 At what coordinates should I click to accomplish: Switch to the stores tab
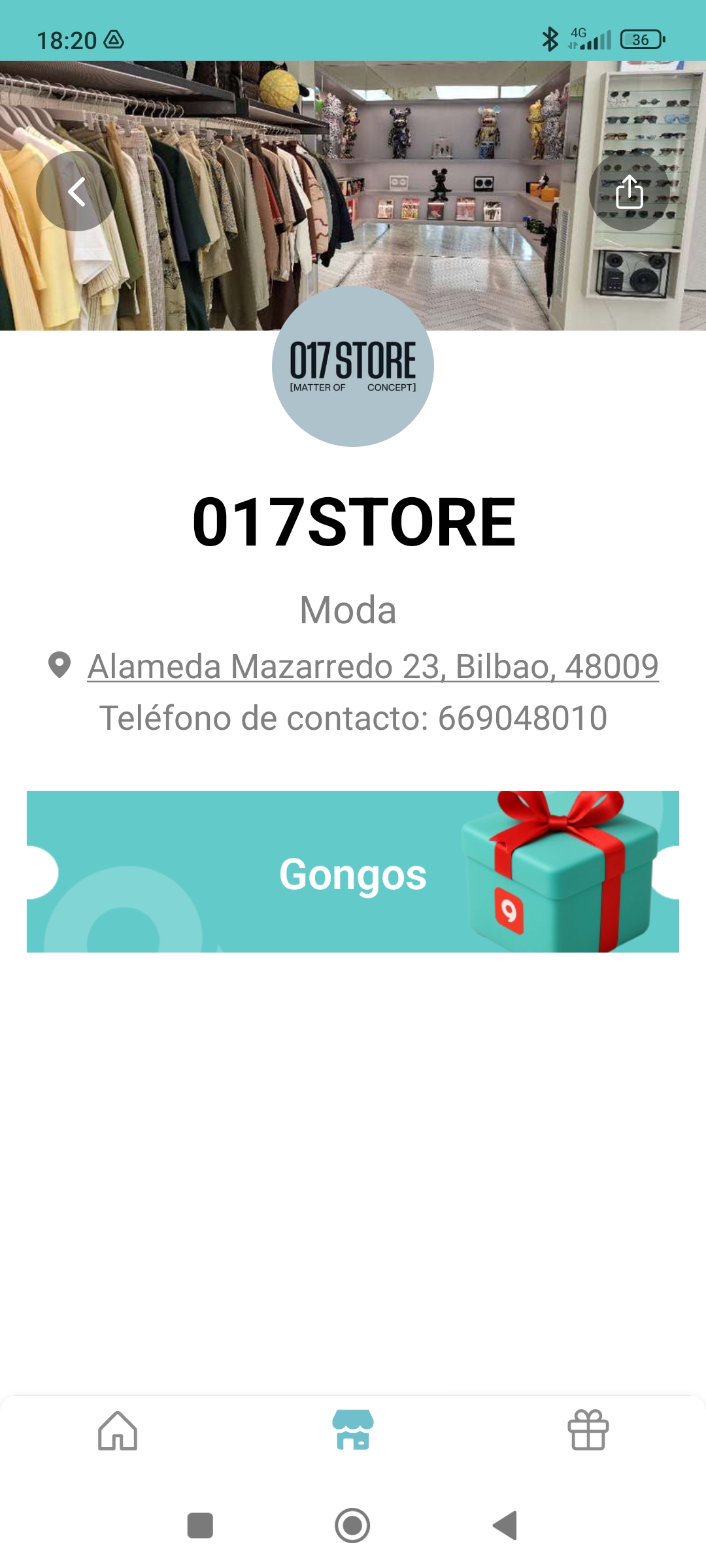point(353,1431)
